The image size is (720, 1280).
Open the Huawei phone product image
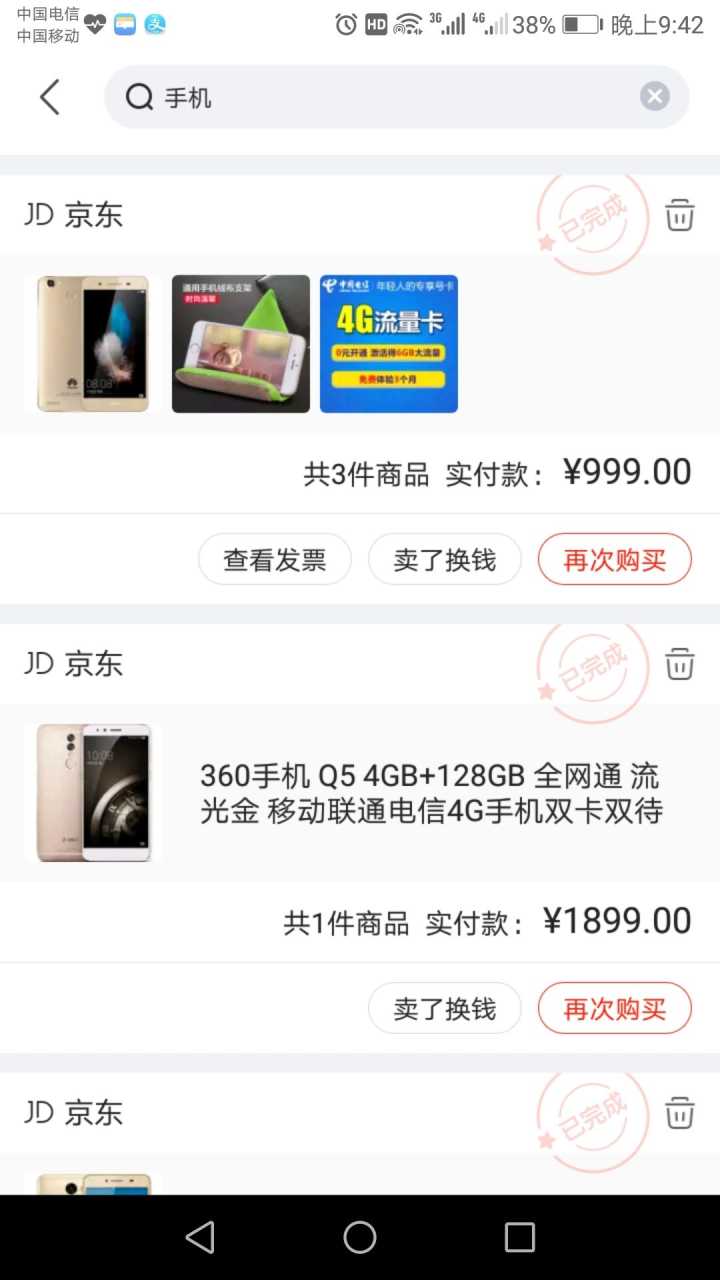pos(93,344)
